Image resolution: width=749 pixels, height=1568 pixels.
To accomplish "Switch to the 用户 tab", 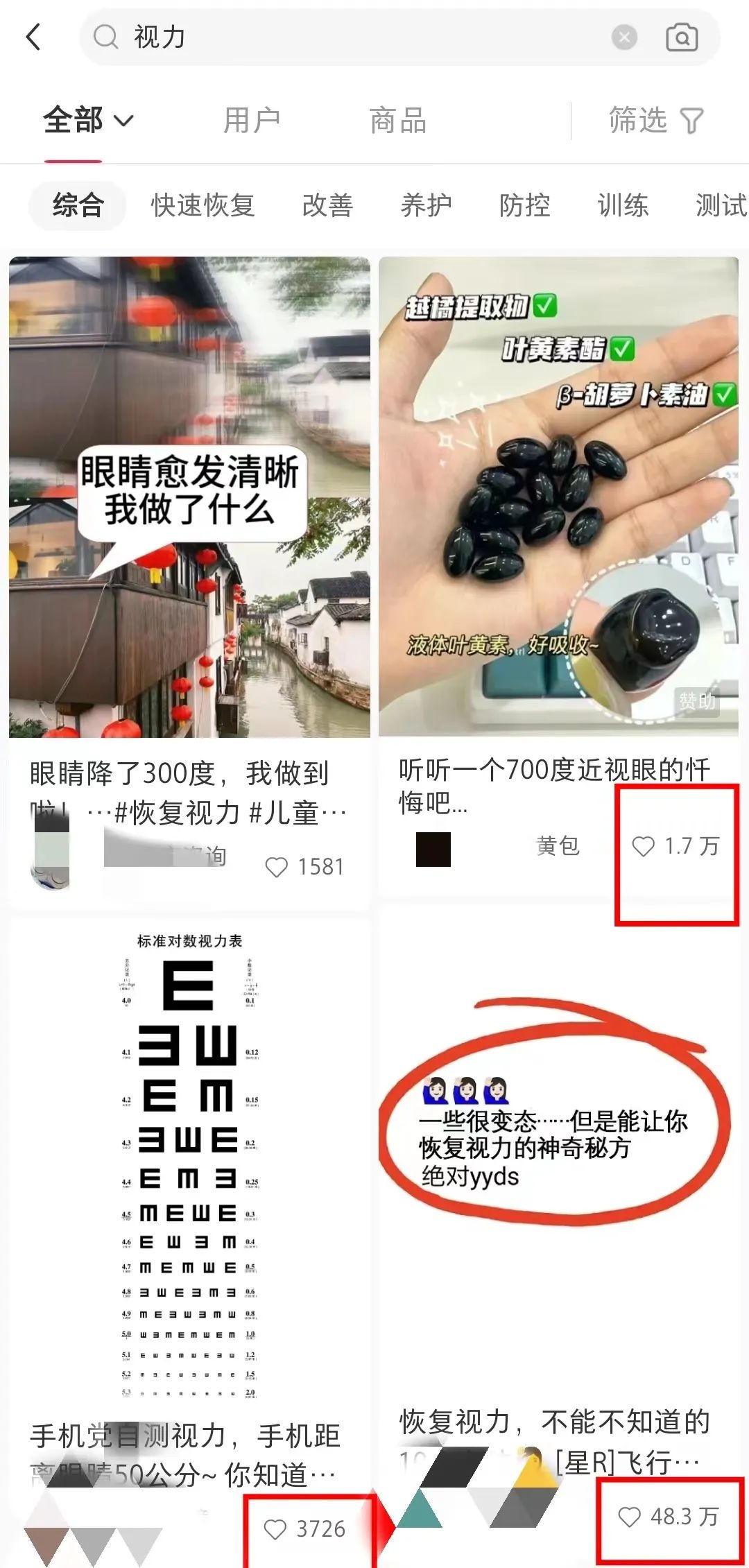I will tap(252, 120).
